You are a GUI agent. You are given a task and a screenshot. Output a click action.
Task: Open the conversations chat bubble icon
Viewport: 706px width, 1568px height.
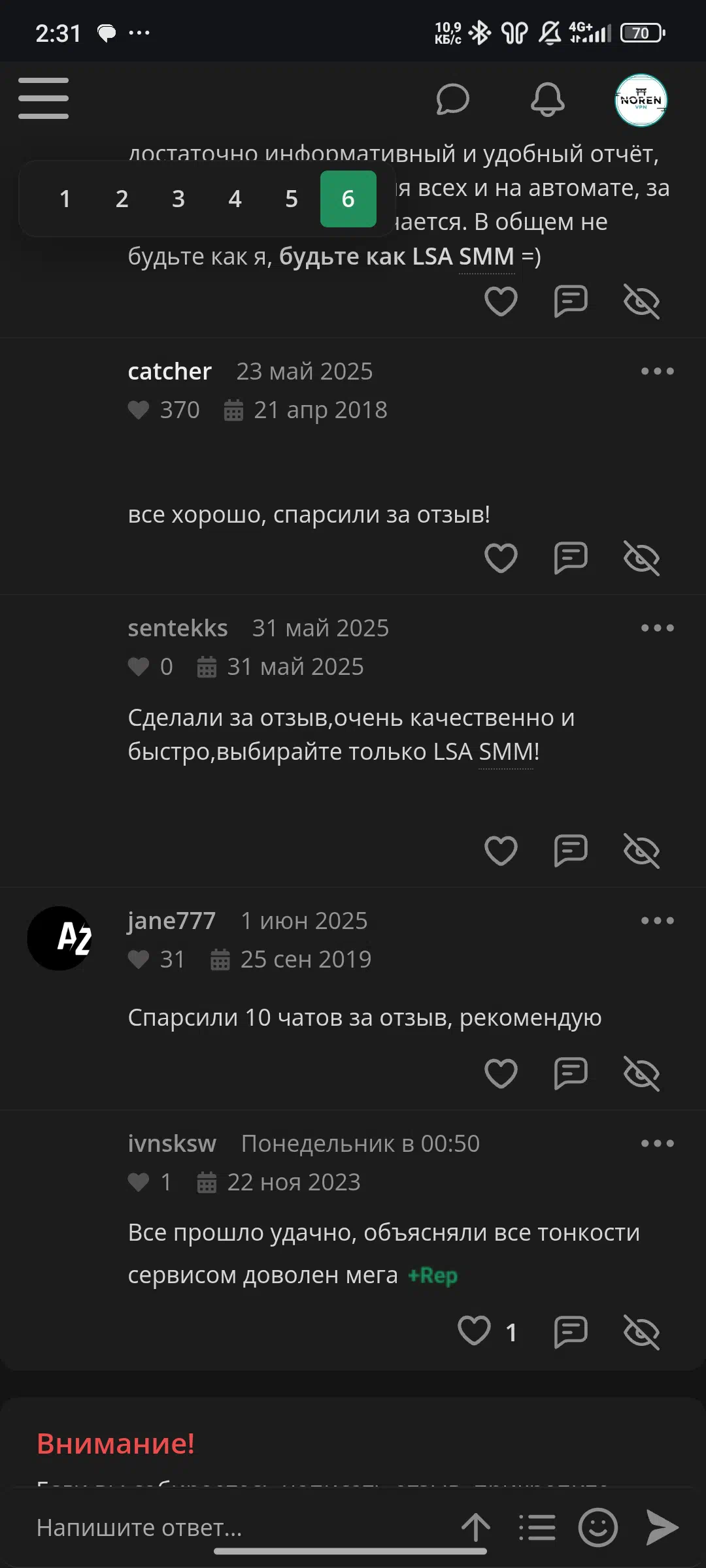pos(452,99)
